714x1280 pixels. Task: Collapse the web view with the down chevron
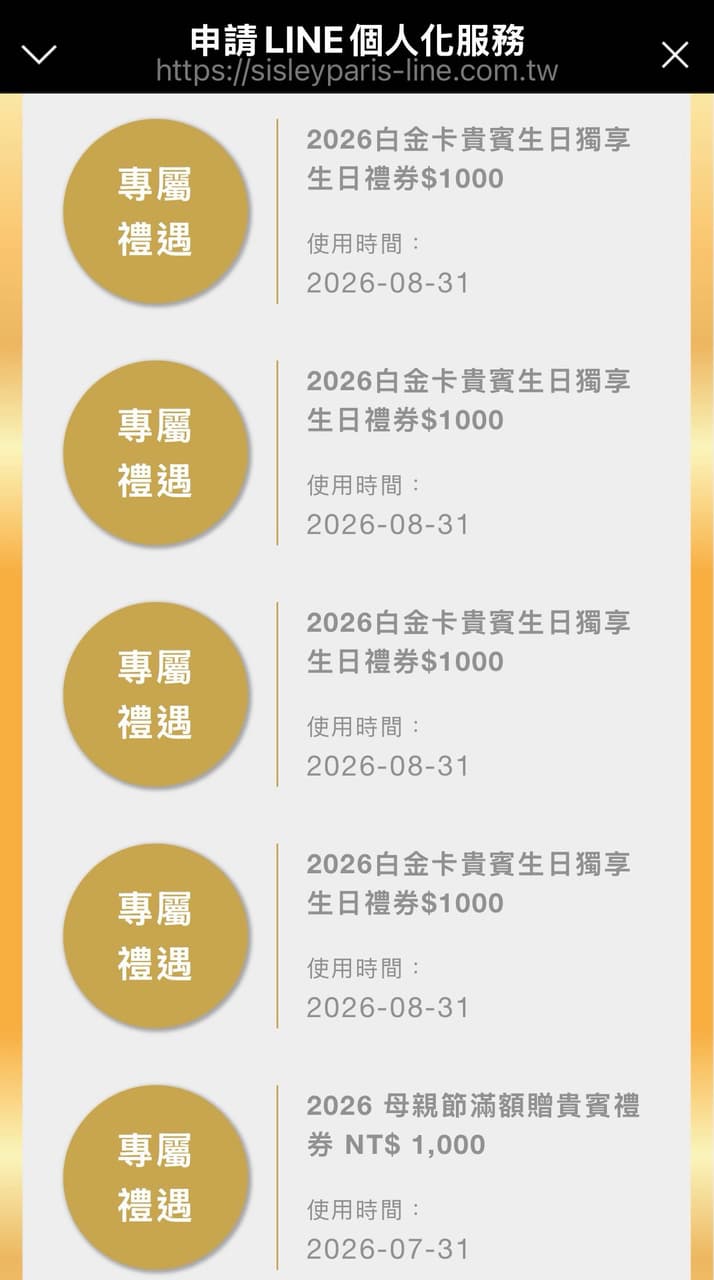39,54
